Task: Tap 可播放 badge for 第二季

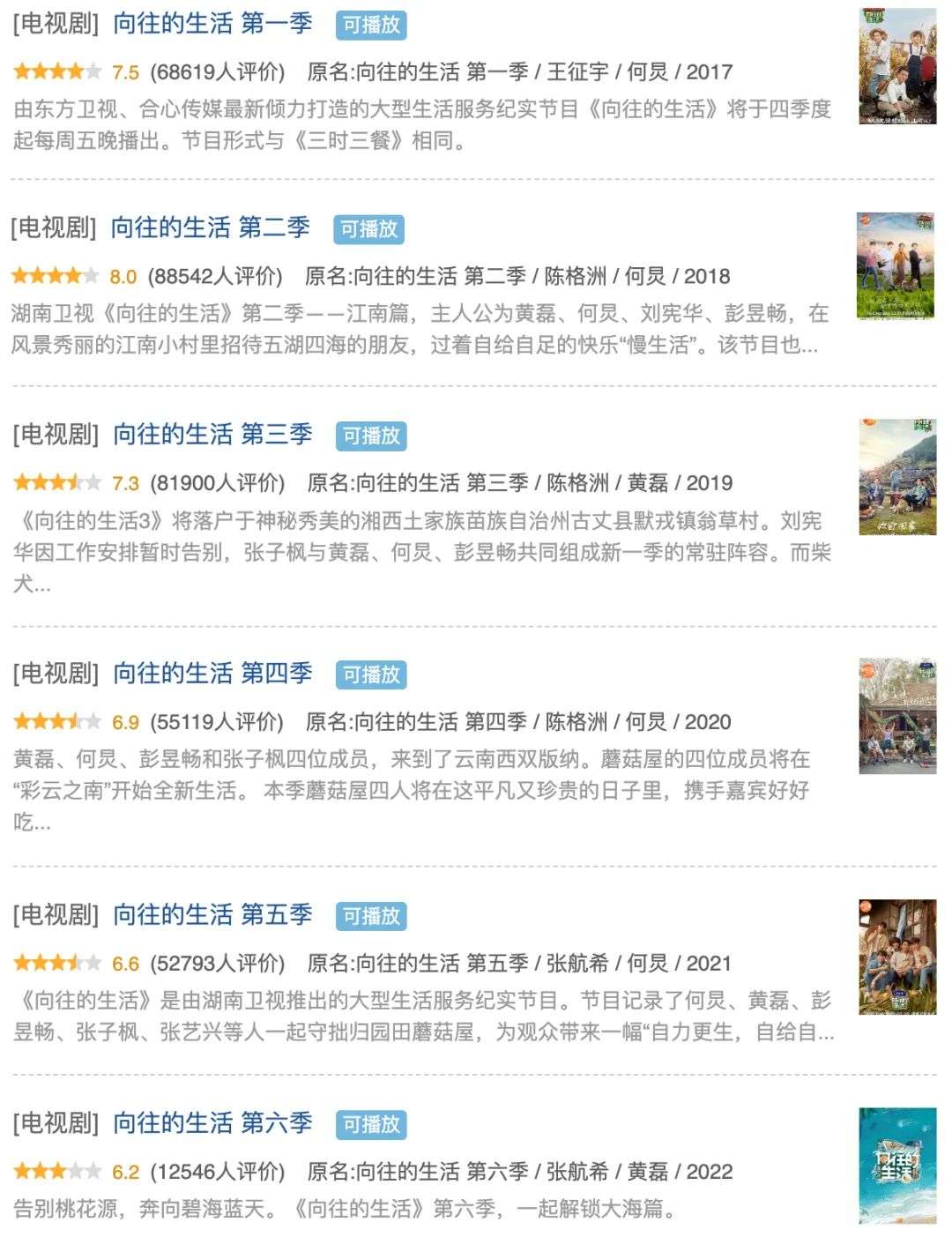Action: 368,229
